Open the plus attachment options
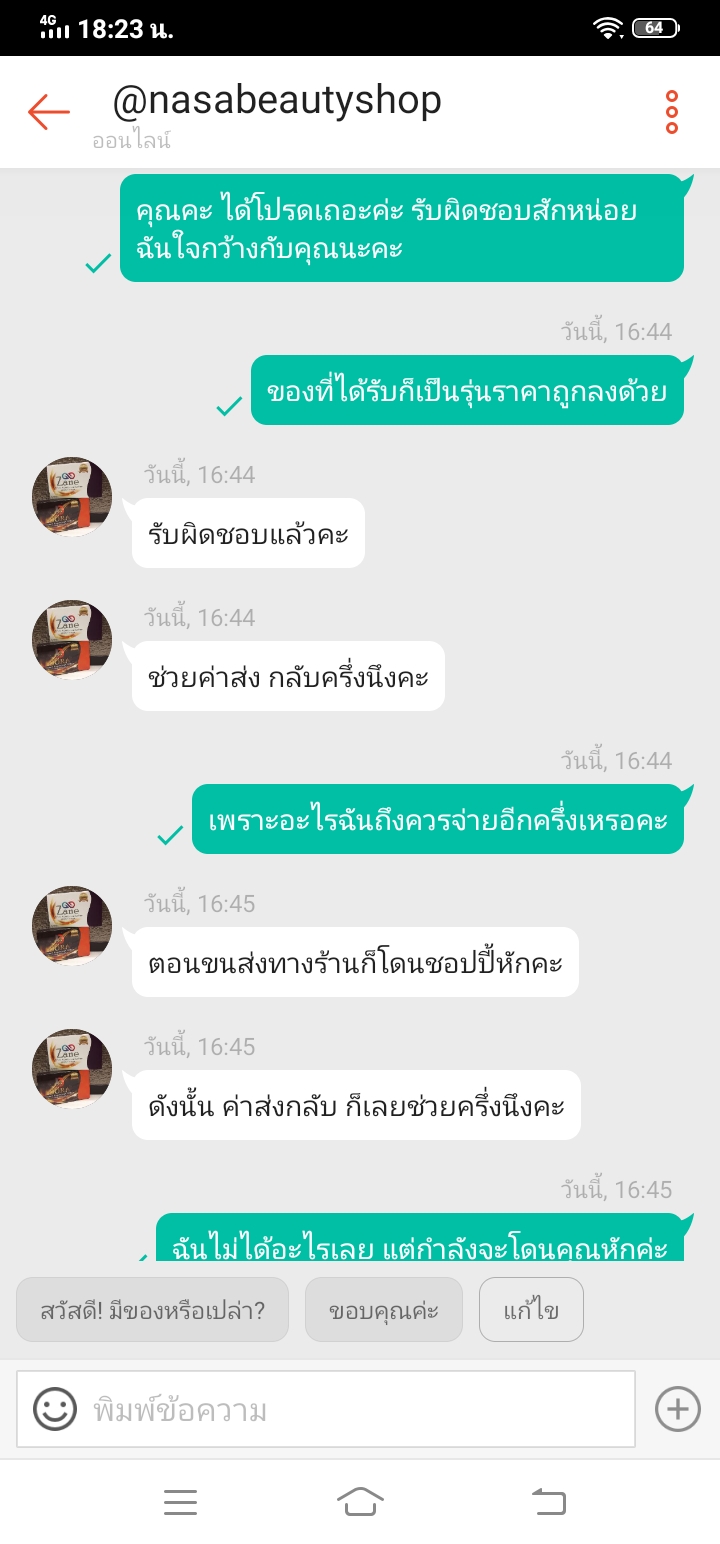This screenshot has height=1544, width=720. click(x=677, y=1409)
